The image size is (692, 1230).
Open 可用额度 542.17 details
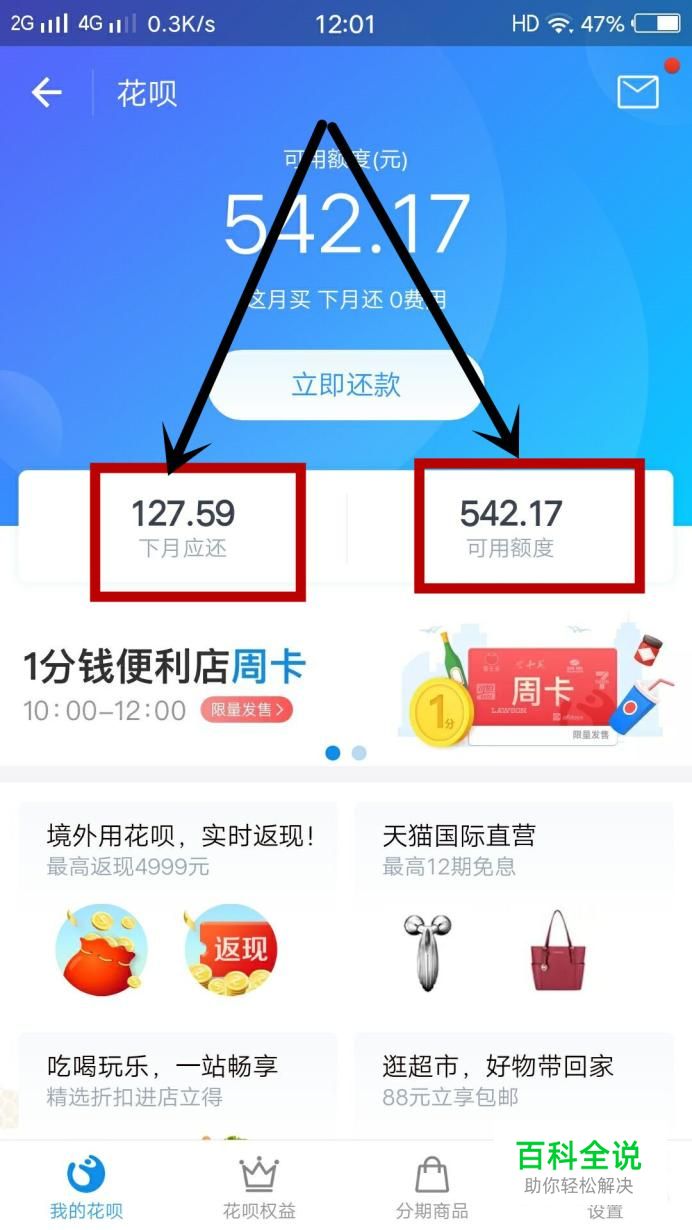coord(510,528)
